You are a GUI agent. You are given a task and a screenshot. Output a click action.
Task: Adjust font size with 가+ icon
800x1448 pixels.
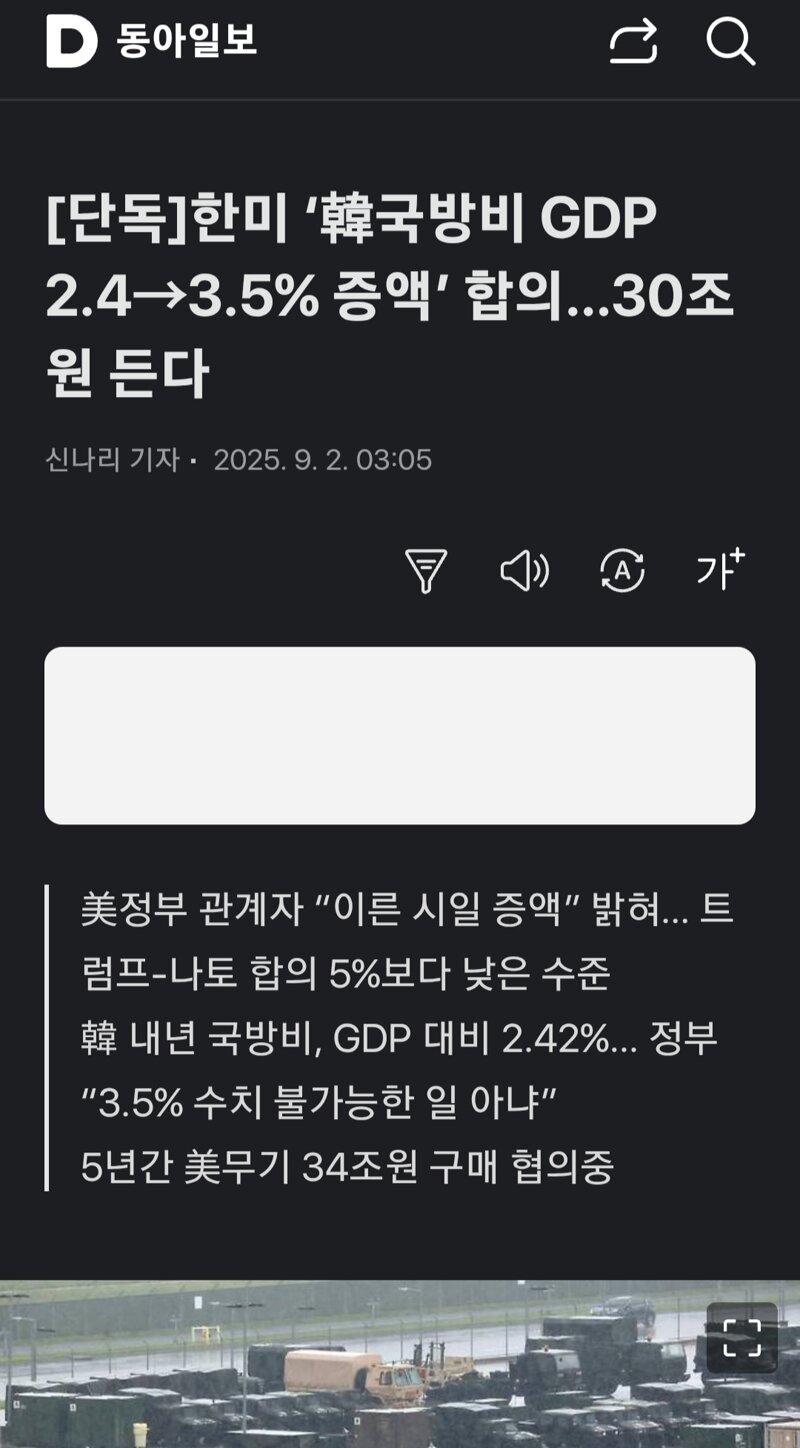[x=721, y=570]
